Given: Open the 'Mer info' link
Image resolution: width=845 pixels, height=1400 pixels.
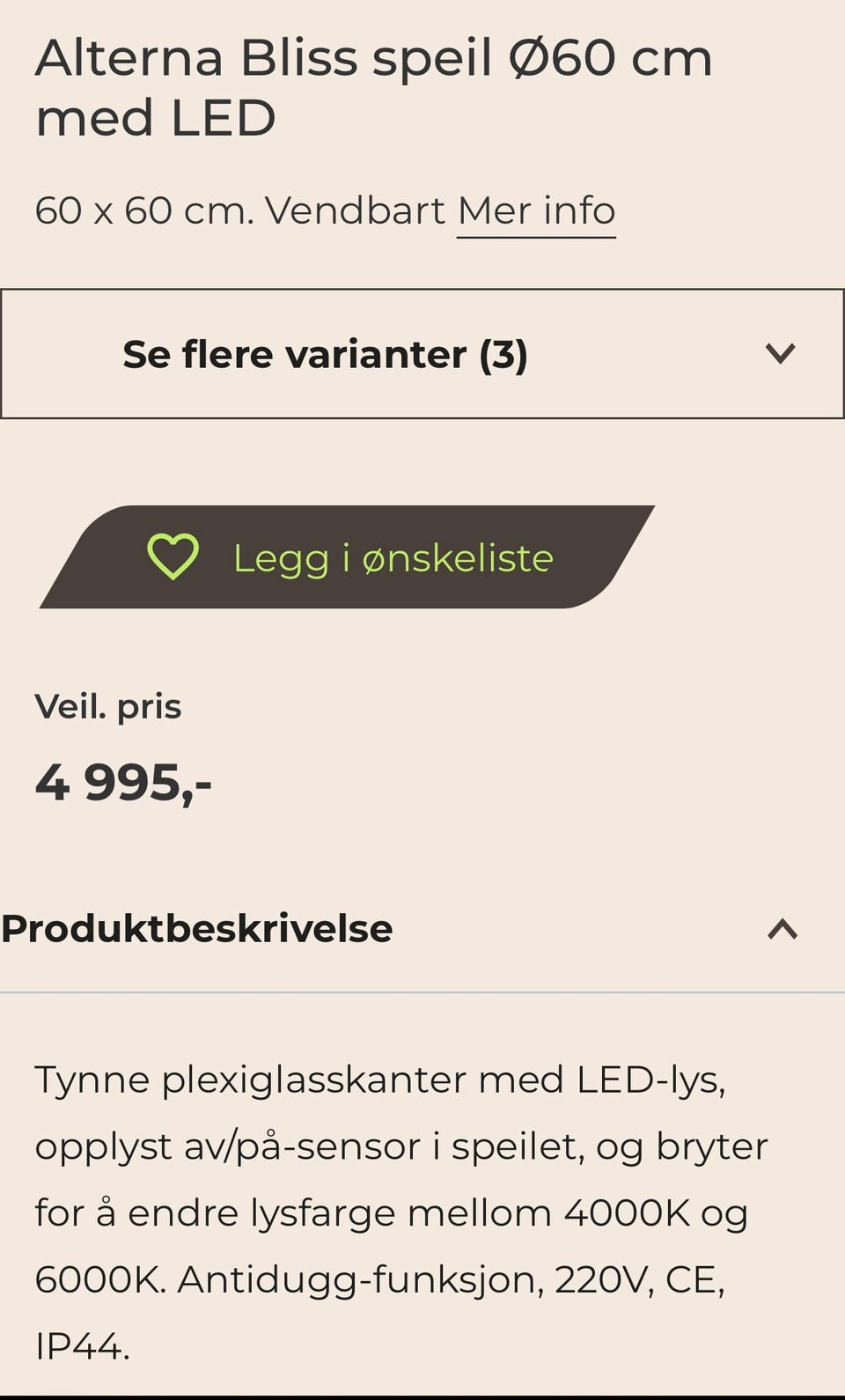Looking at the screenshot, I should tap(536, 211).
